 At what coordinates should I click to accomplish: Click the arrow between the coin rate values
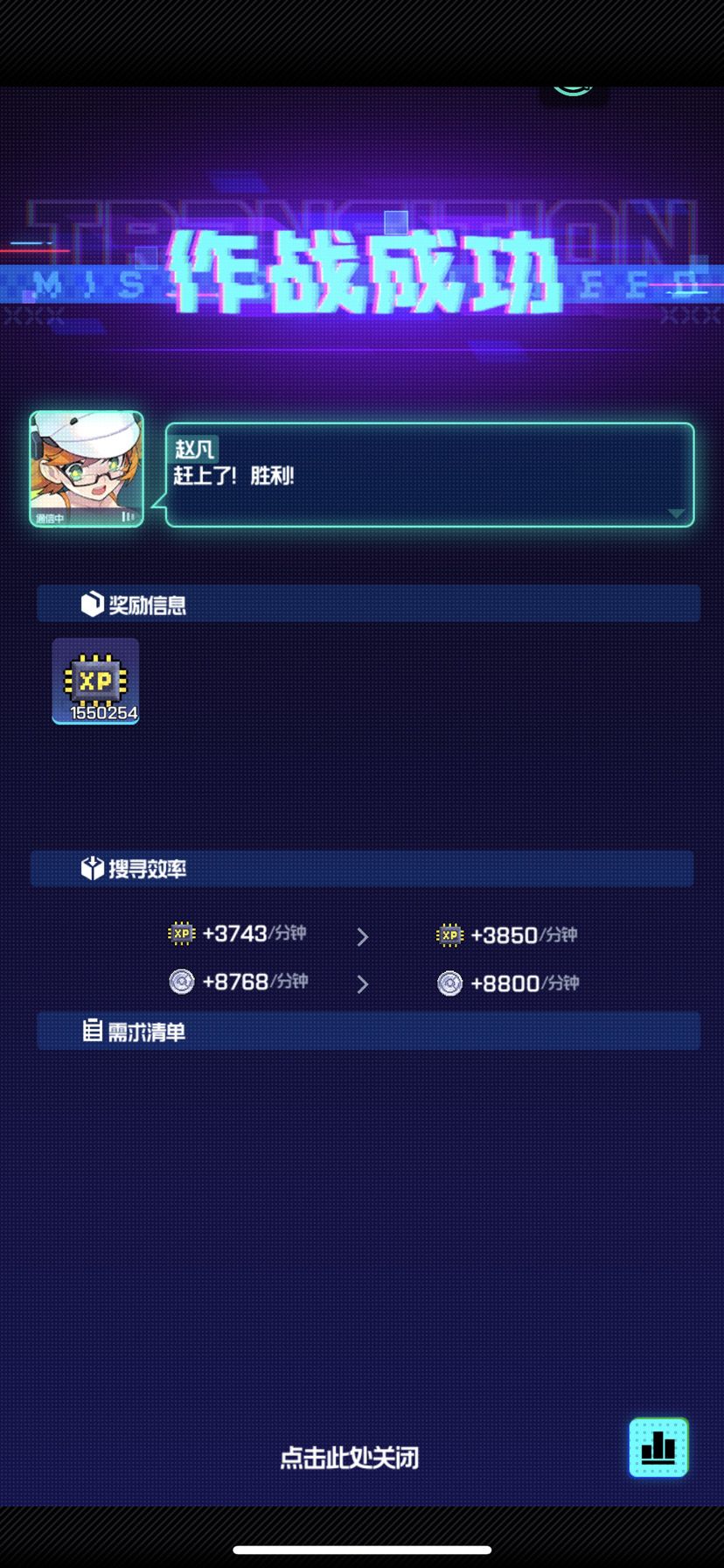[x=363, y=984]
